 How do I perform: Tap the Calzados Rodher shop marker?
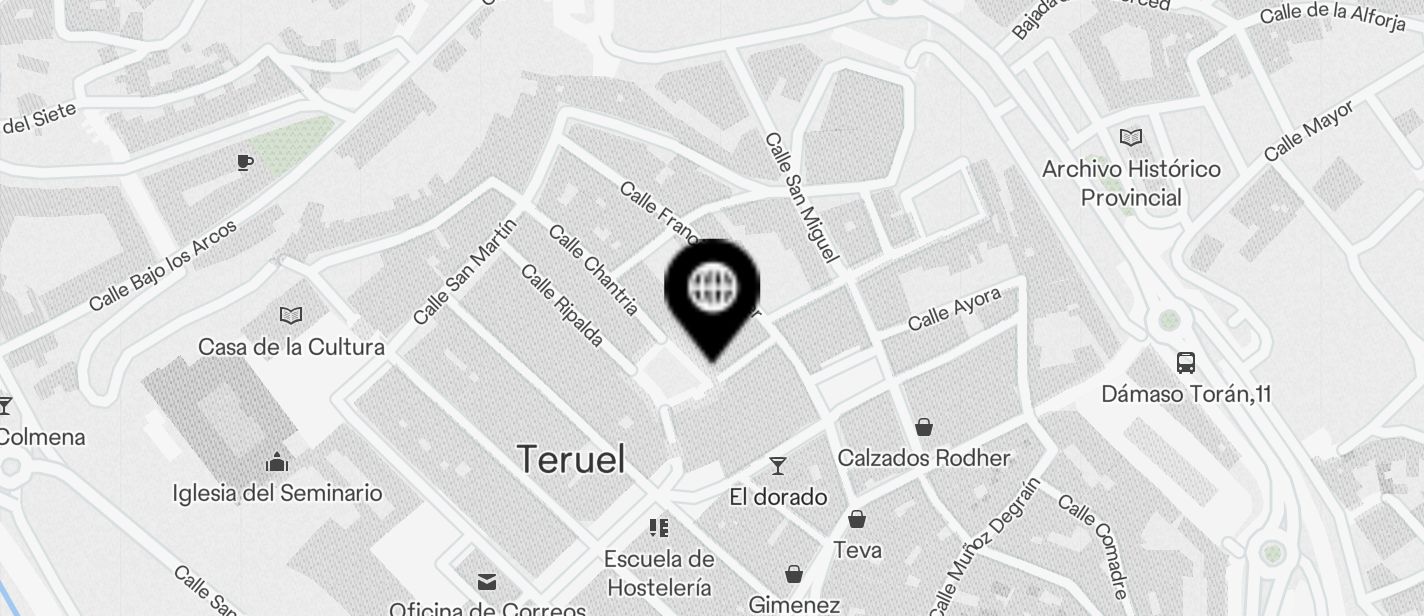point(924,428)
